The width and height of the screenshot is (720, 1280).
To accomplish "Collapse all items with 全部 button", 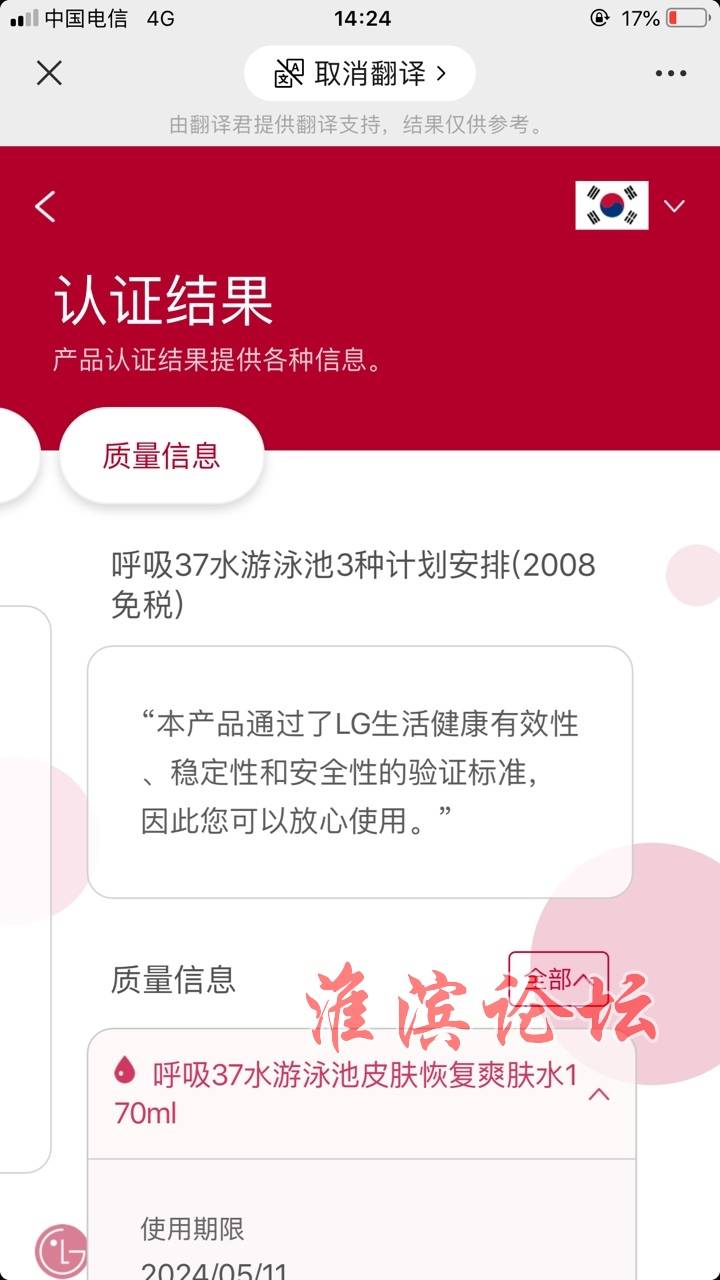I will pos(558,979).
